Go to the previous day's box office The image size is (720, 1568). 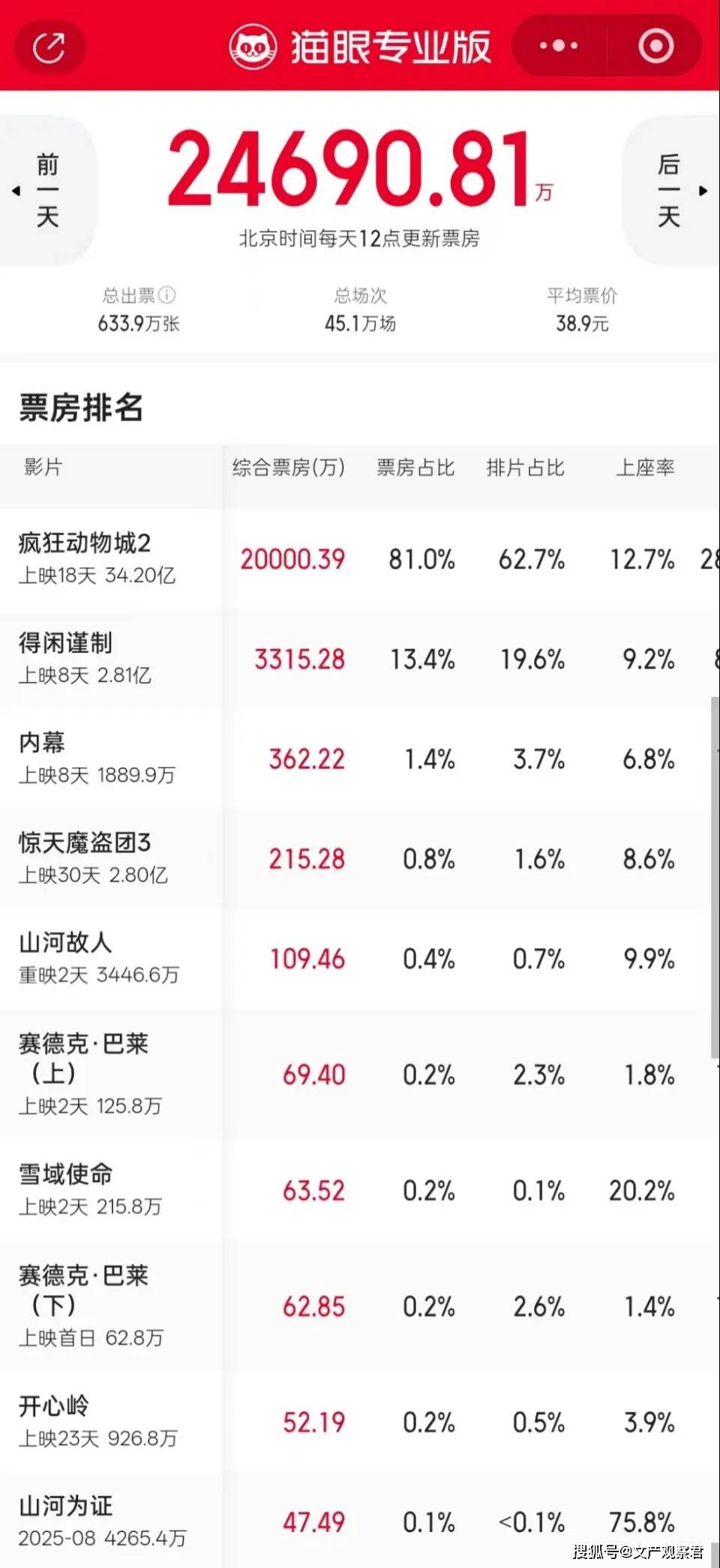pos(45,190)
